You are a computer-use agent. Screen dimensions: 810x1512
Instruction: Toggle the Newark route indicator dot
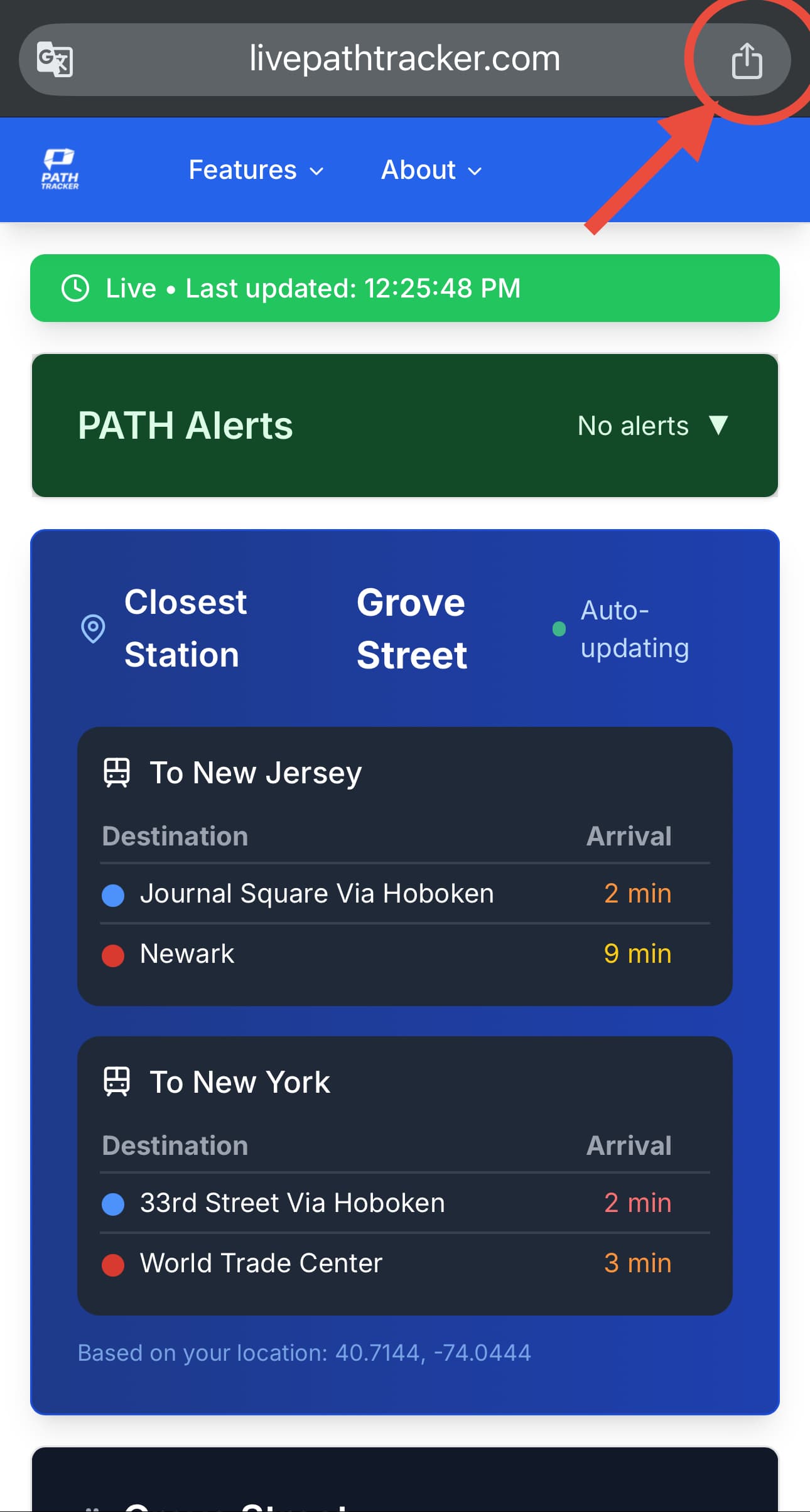pyautogui.click(x=113, y=955)
